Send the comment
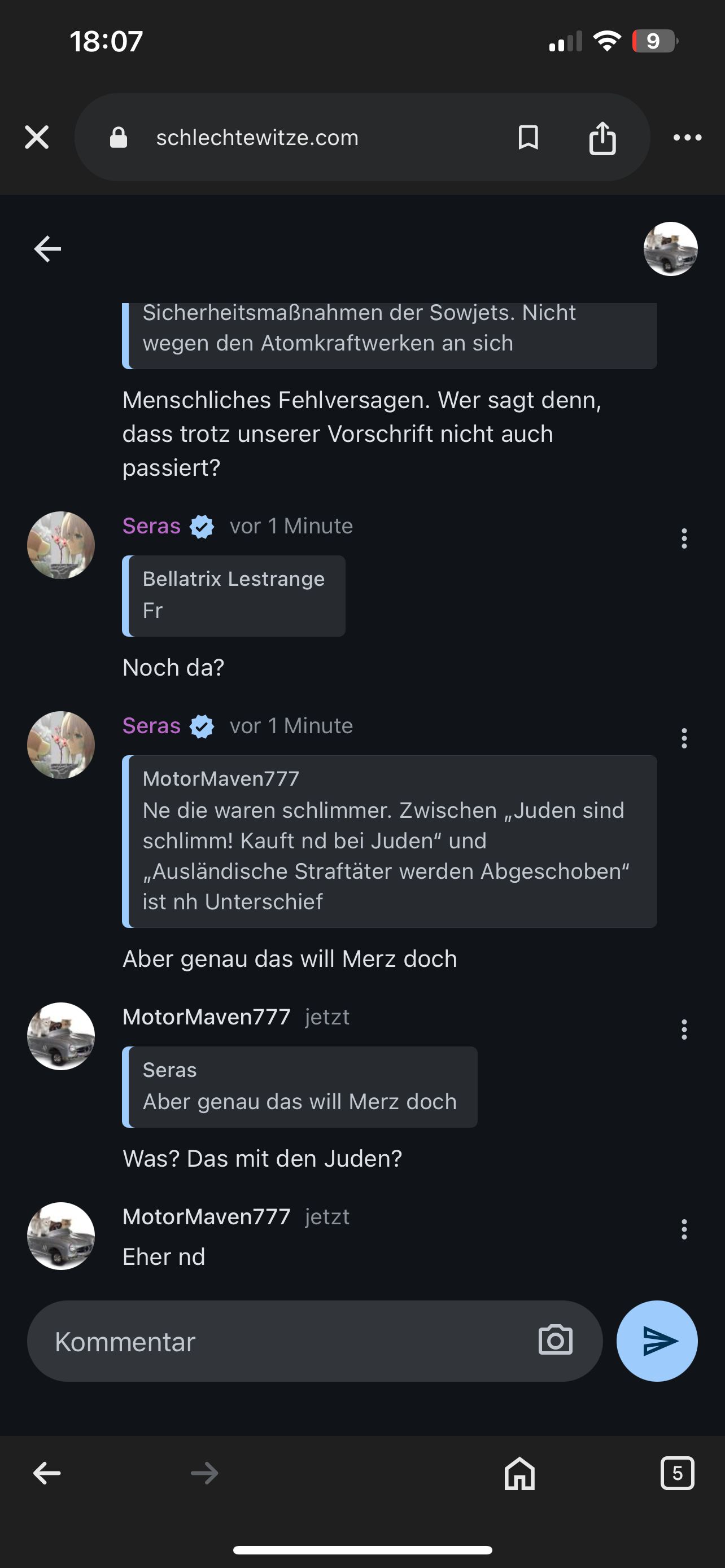725x1568 pixels. click(657, 1341)
